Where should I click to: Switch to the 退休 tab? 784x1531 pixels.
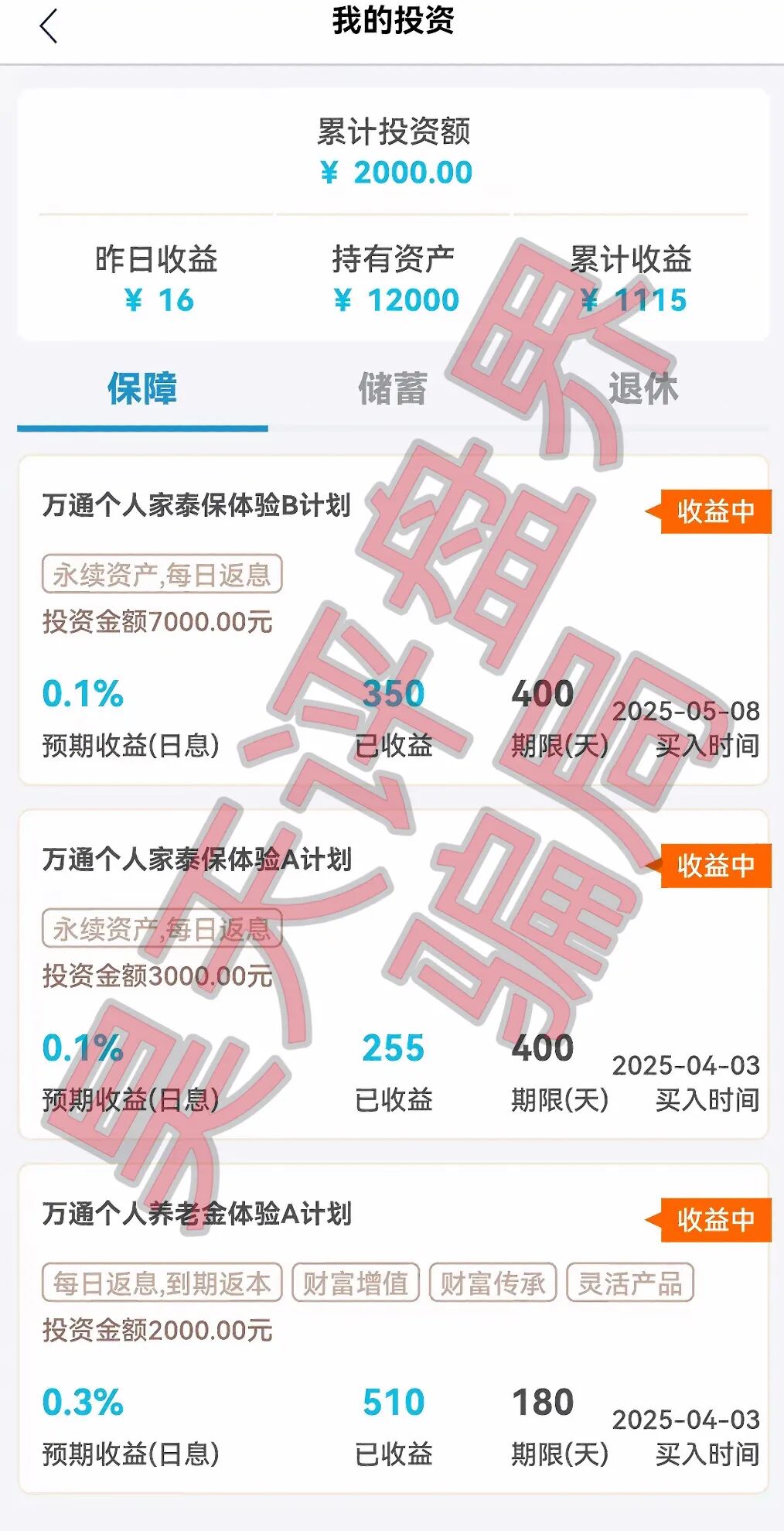[643, 389]
